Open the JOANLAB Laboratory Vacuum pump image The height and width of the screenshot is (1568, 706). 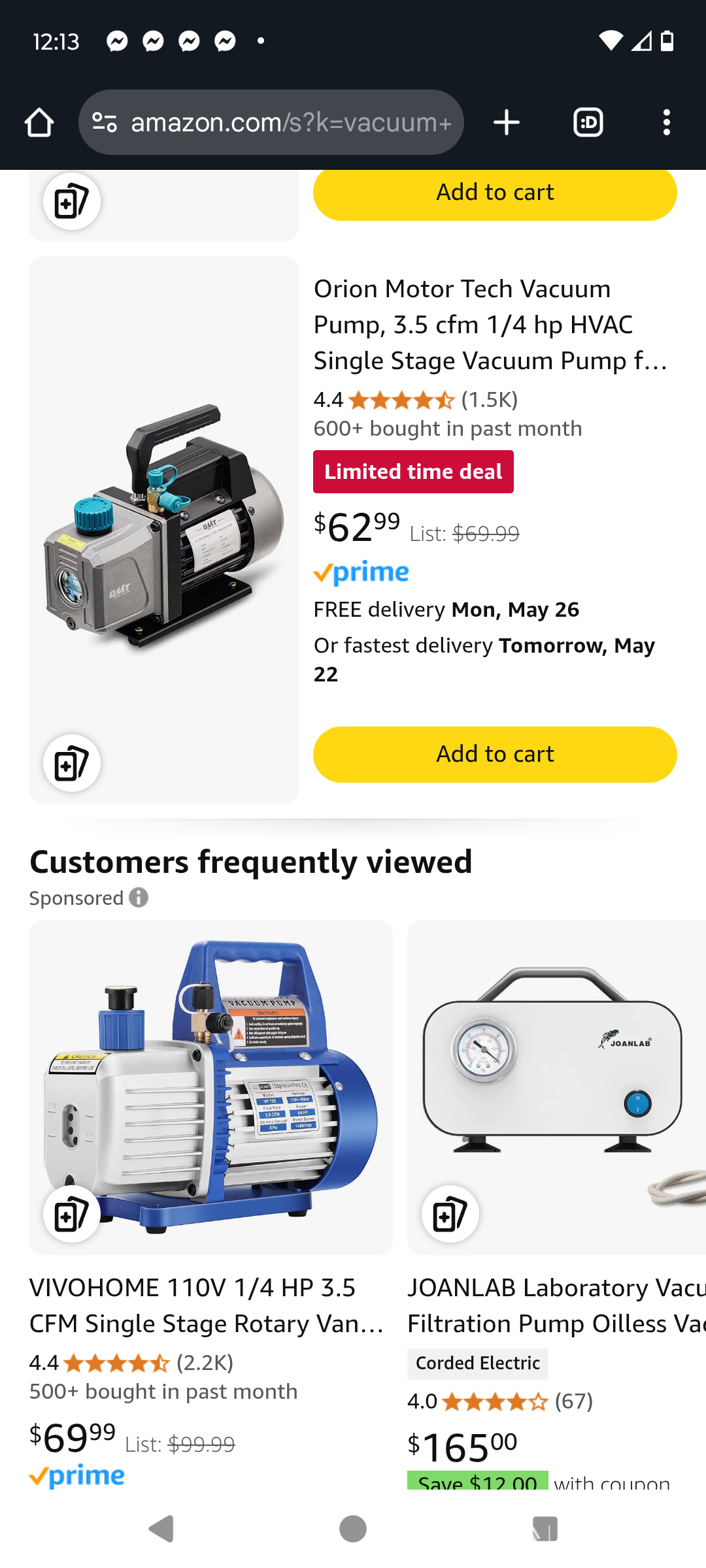(x=556, y=1087)
